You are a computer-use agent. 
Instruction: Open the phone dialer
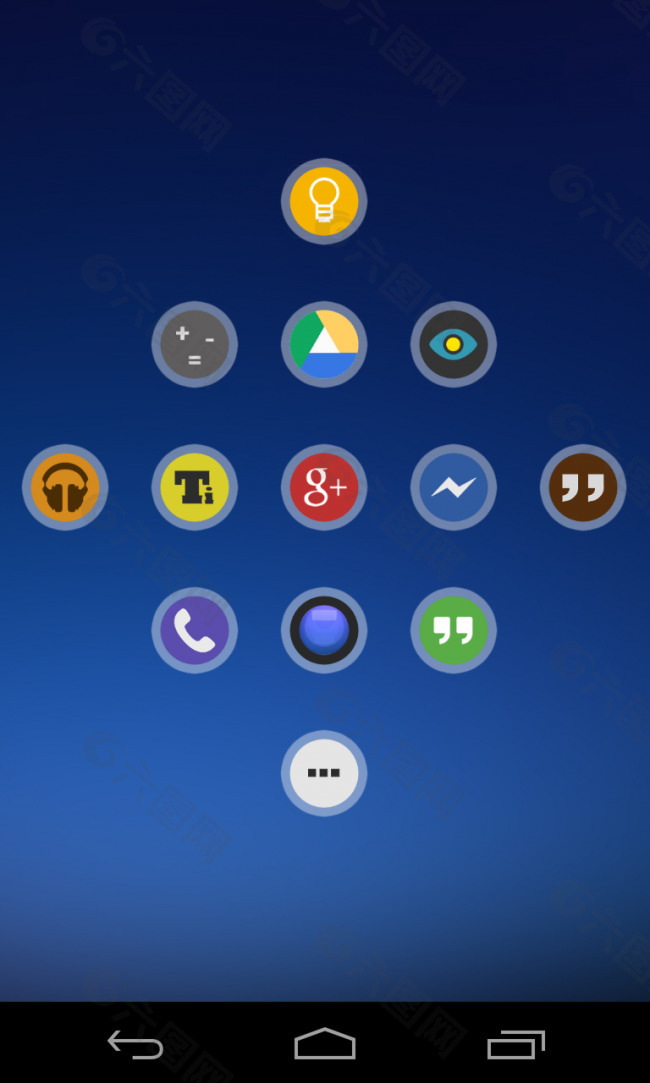[x=195, y=630]
